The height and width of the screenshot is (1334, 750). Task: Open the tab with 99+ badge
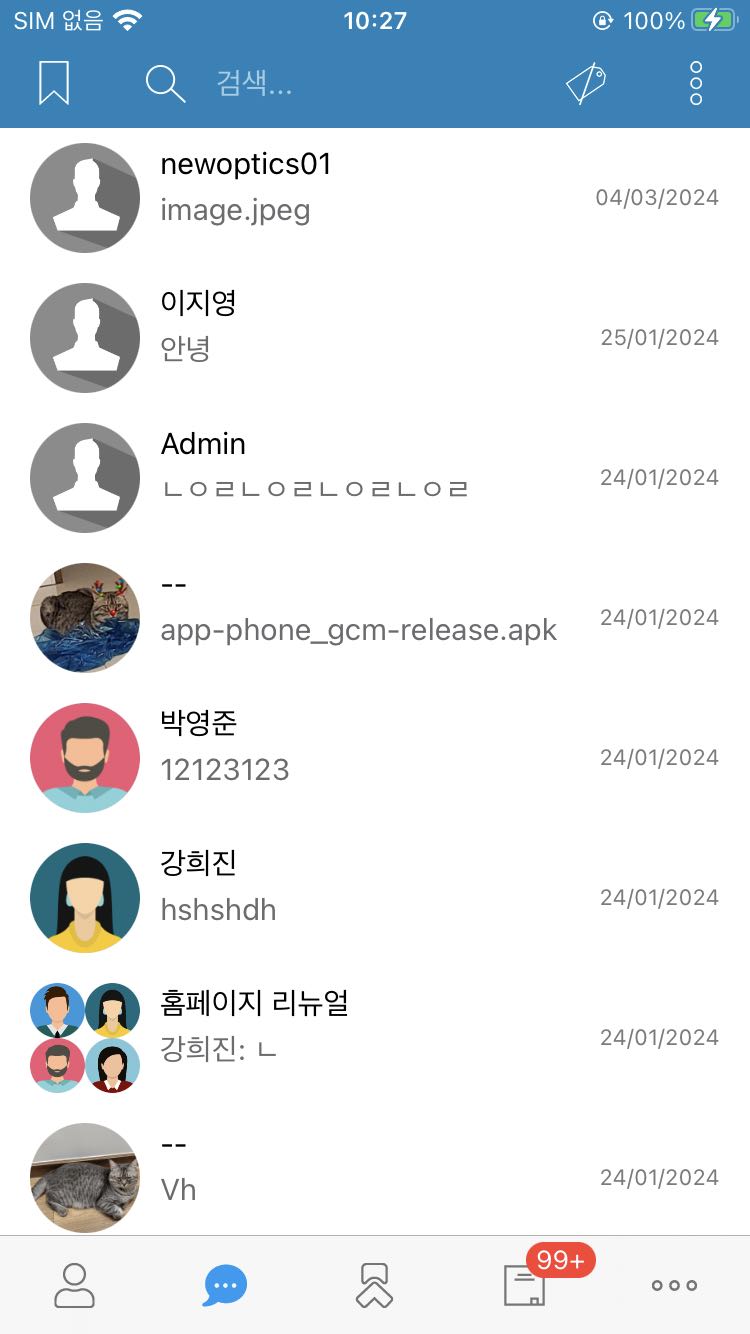coord(525,1285)
